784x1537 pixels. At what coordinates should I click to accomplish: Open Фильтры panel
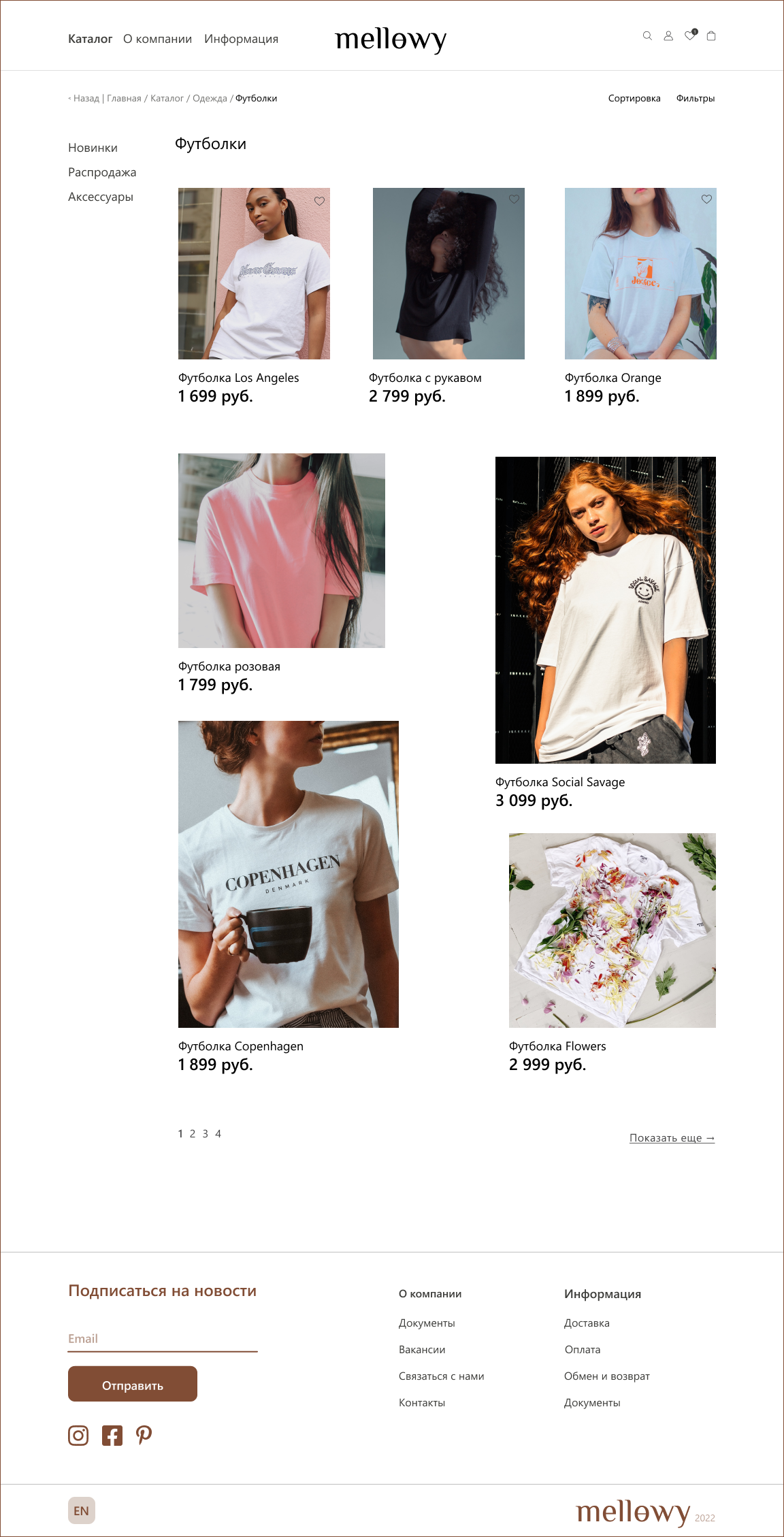coord(695,98)
